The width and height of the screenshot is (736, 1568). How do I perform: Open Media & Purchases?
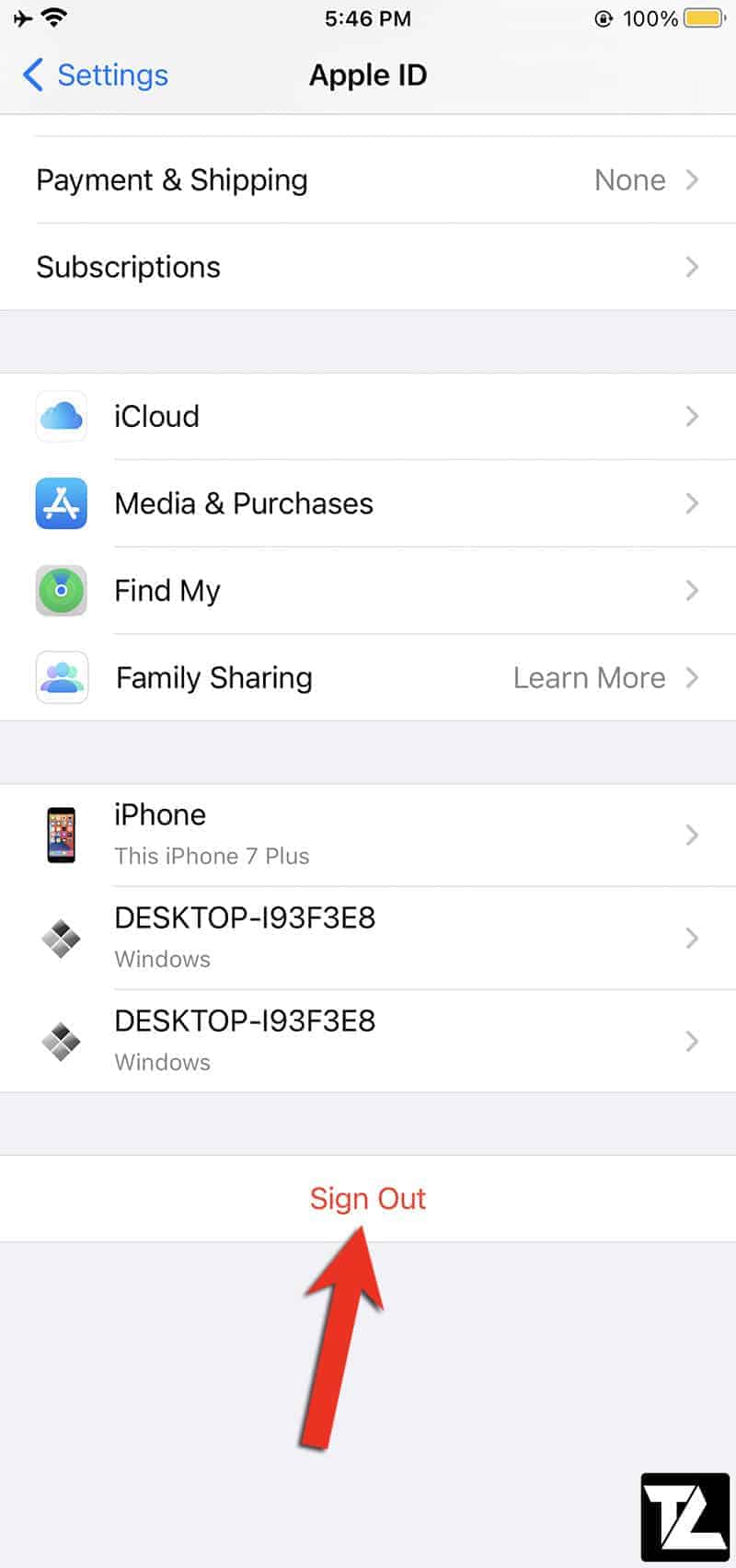pyautogui.click(x=368, y=503)
